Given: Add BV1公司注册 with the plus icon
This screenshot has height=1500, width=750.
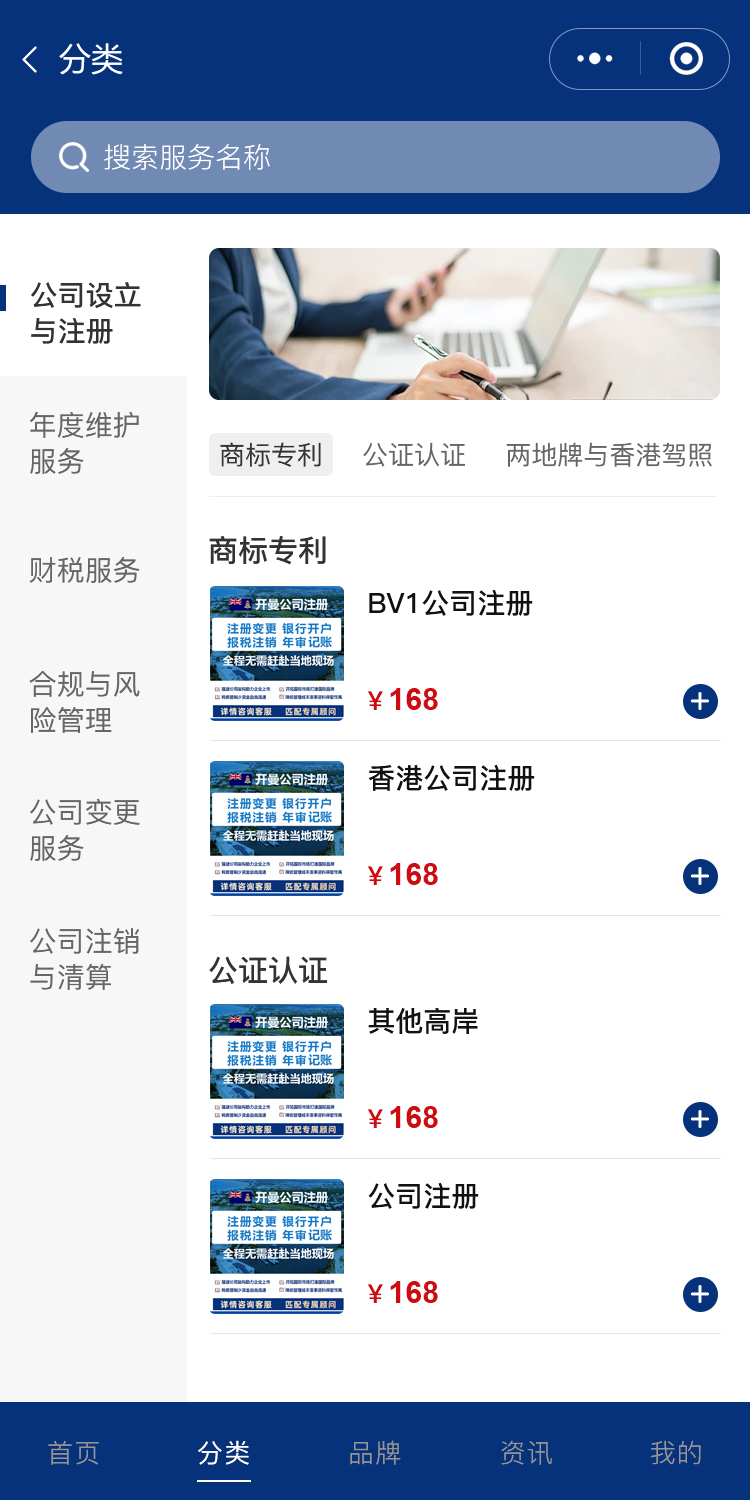Looking at the screenshot, I should [700, 702].
